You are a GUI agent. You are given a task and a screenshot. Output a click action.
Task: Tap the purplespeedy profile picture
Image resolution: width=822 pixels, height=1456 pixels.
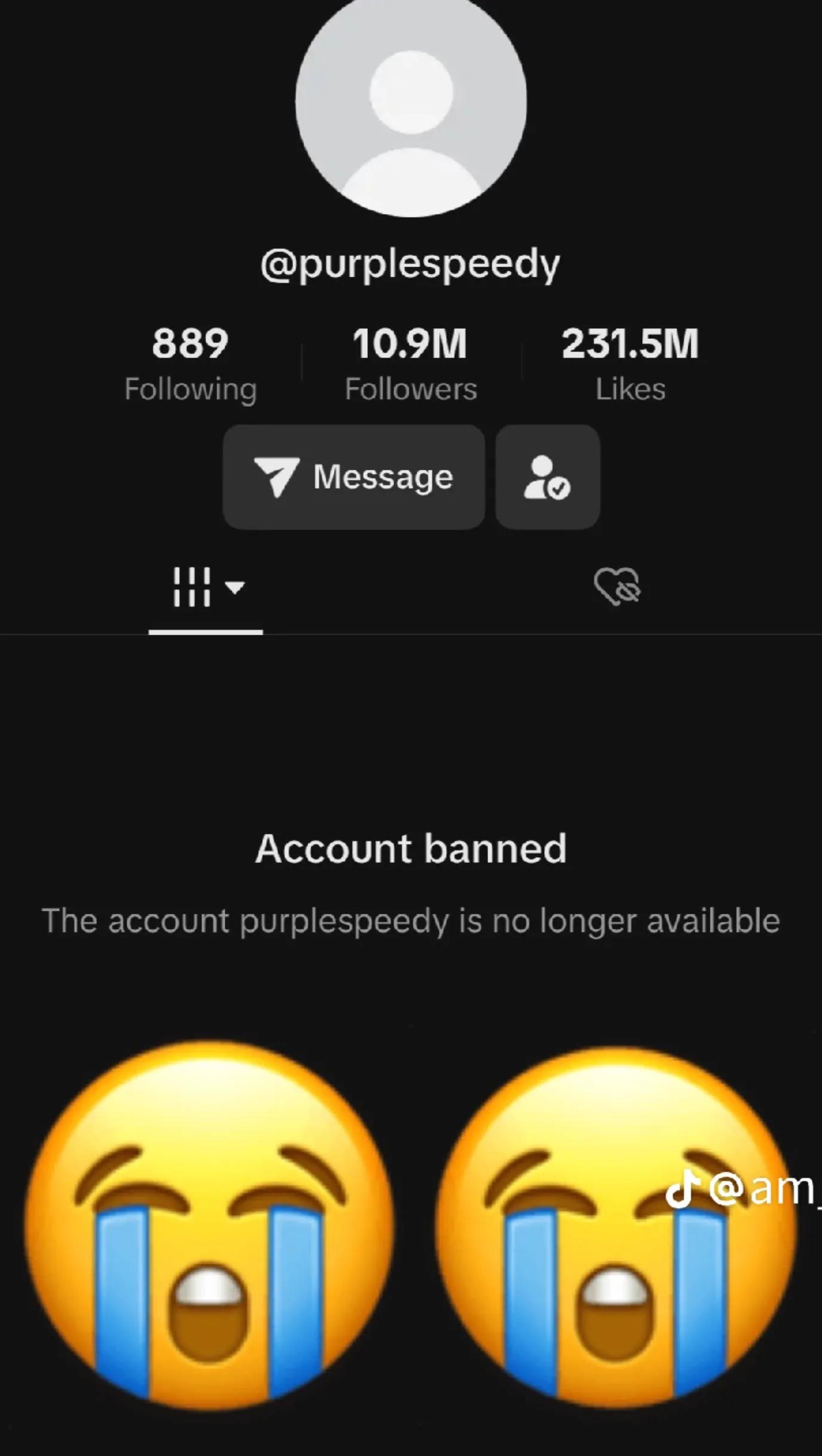click(411, 102)
